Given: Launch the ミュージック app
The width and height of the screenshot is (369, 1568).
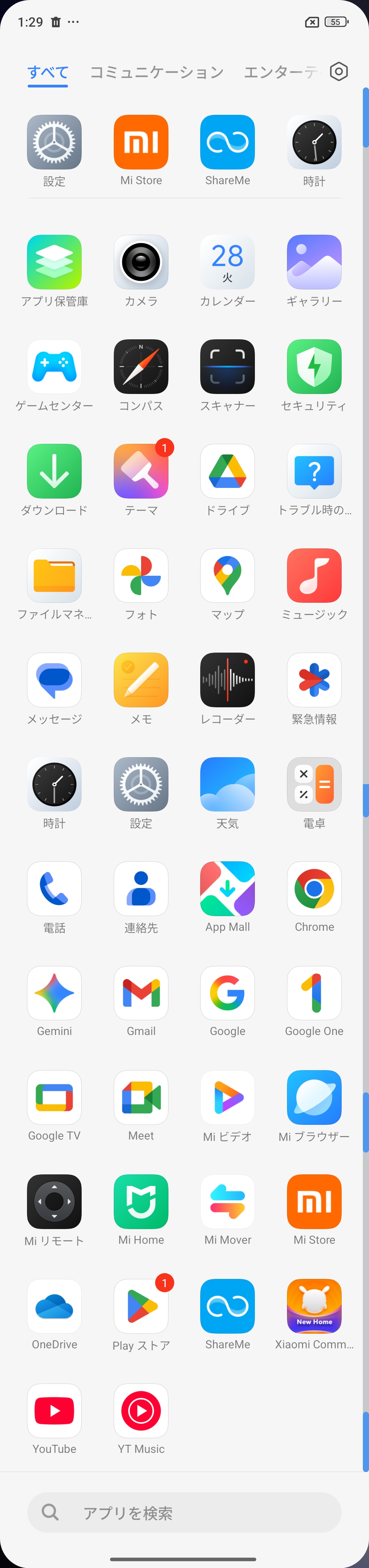Looking at the screenshot, I should (x=314, y=576).
